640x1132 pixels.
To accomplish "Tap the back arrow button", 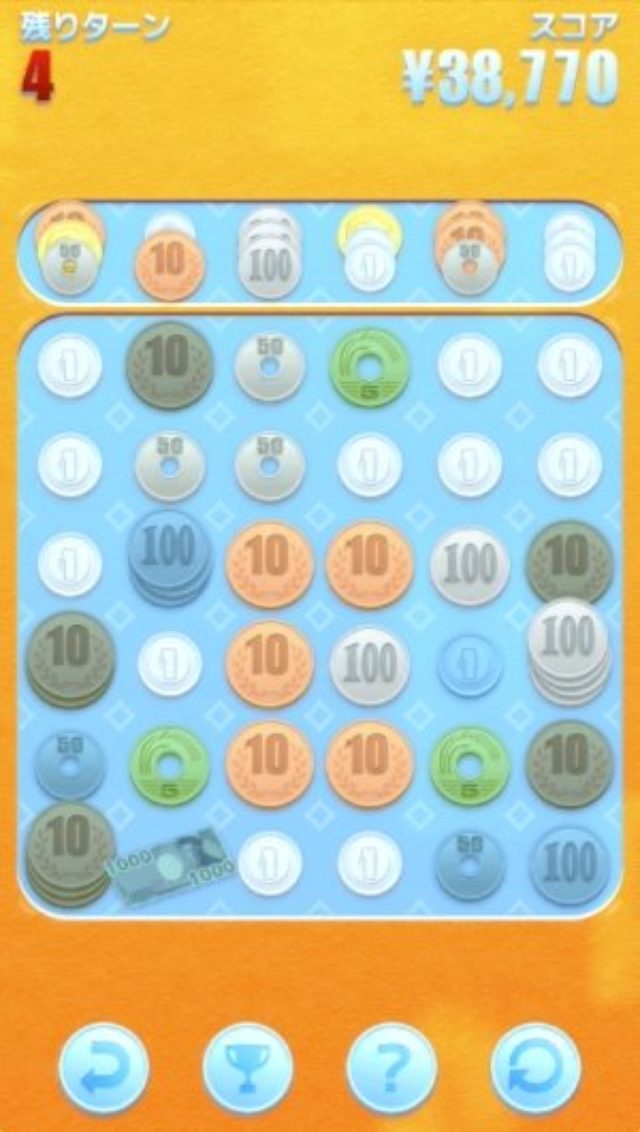I will (103, 1068).
